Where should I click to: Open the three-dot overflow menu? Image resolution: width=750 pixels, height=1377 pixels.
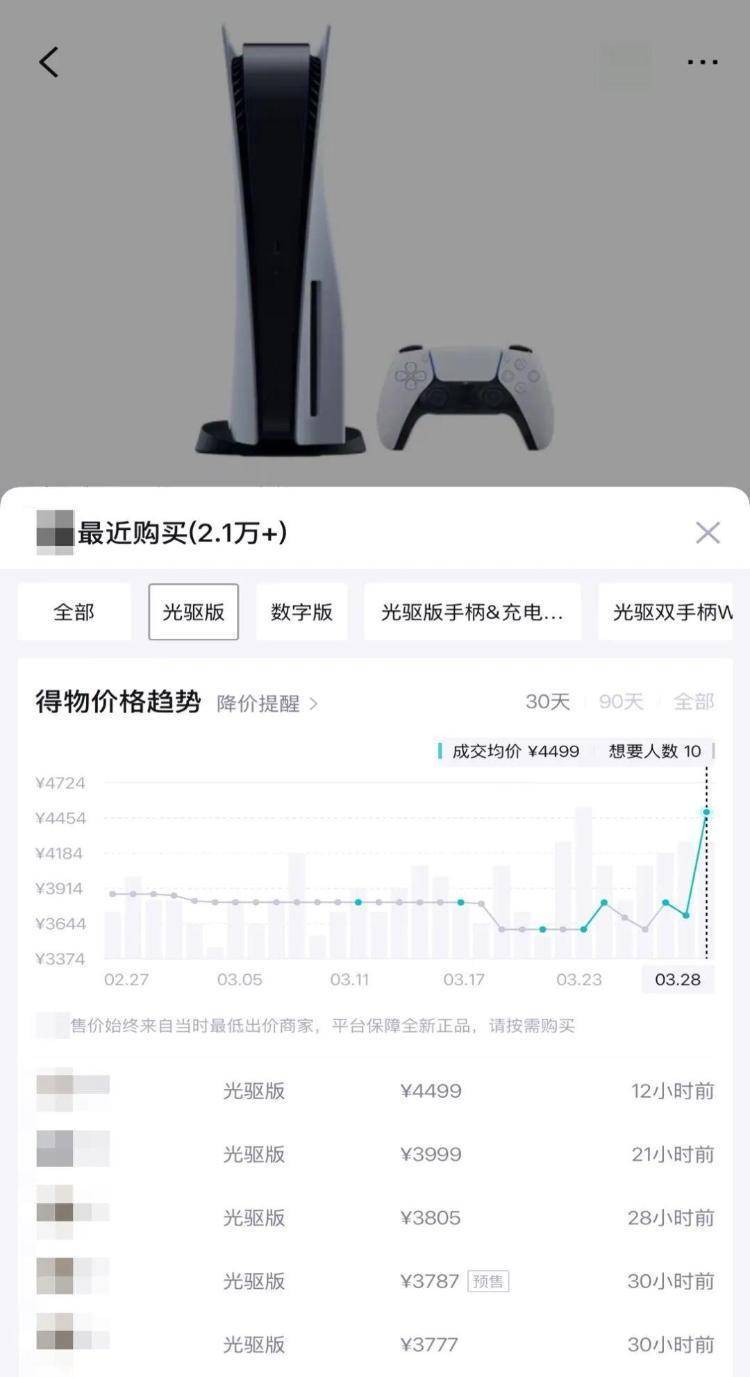702,62
